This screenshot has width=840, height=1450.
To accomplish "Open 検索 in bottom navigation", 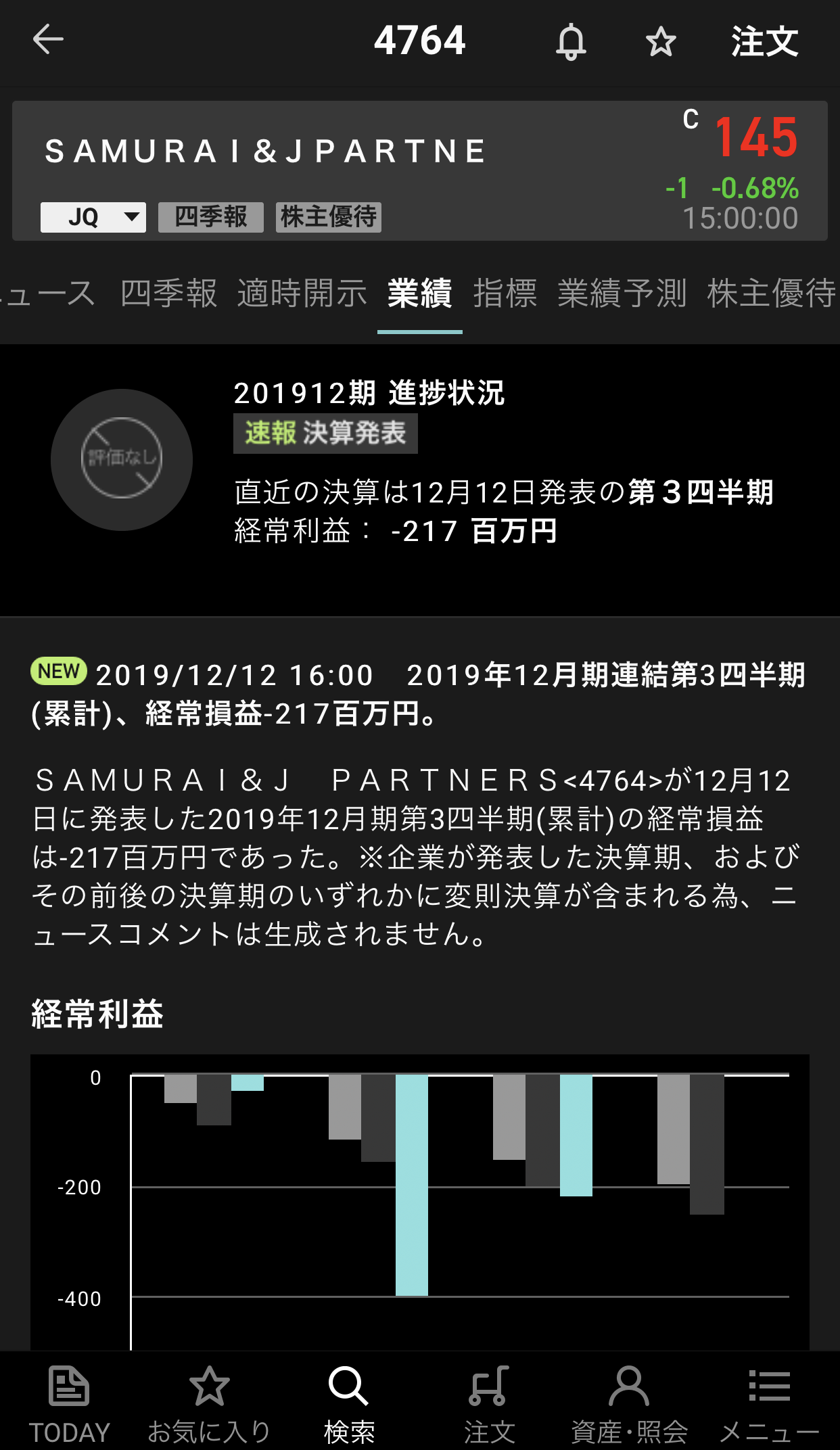I will (349, 1403).
